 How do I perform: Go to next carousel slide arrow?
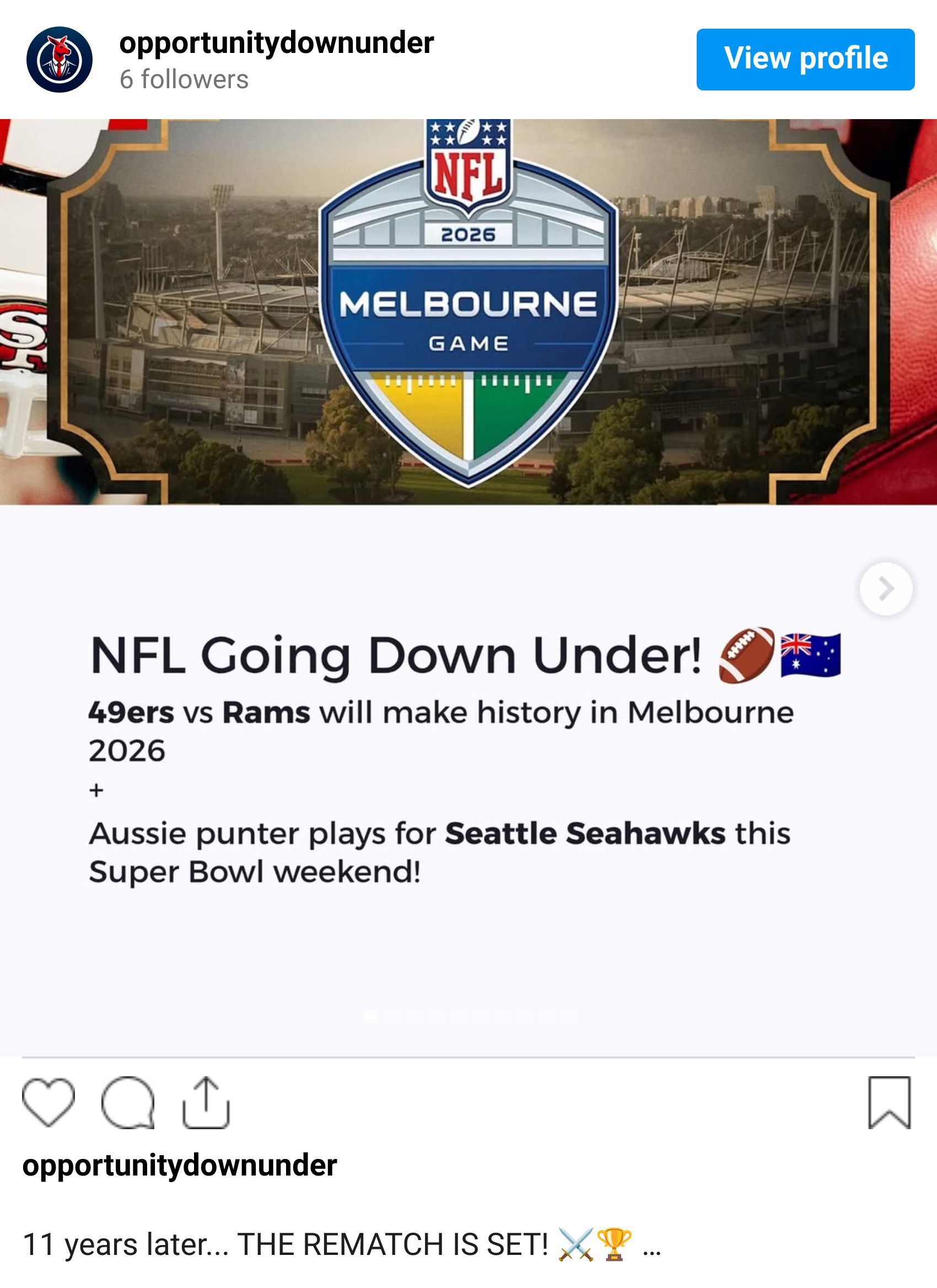coord(885,589)
